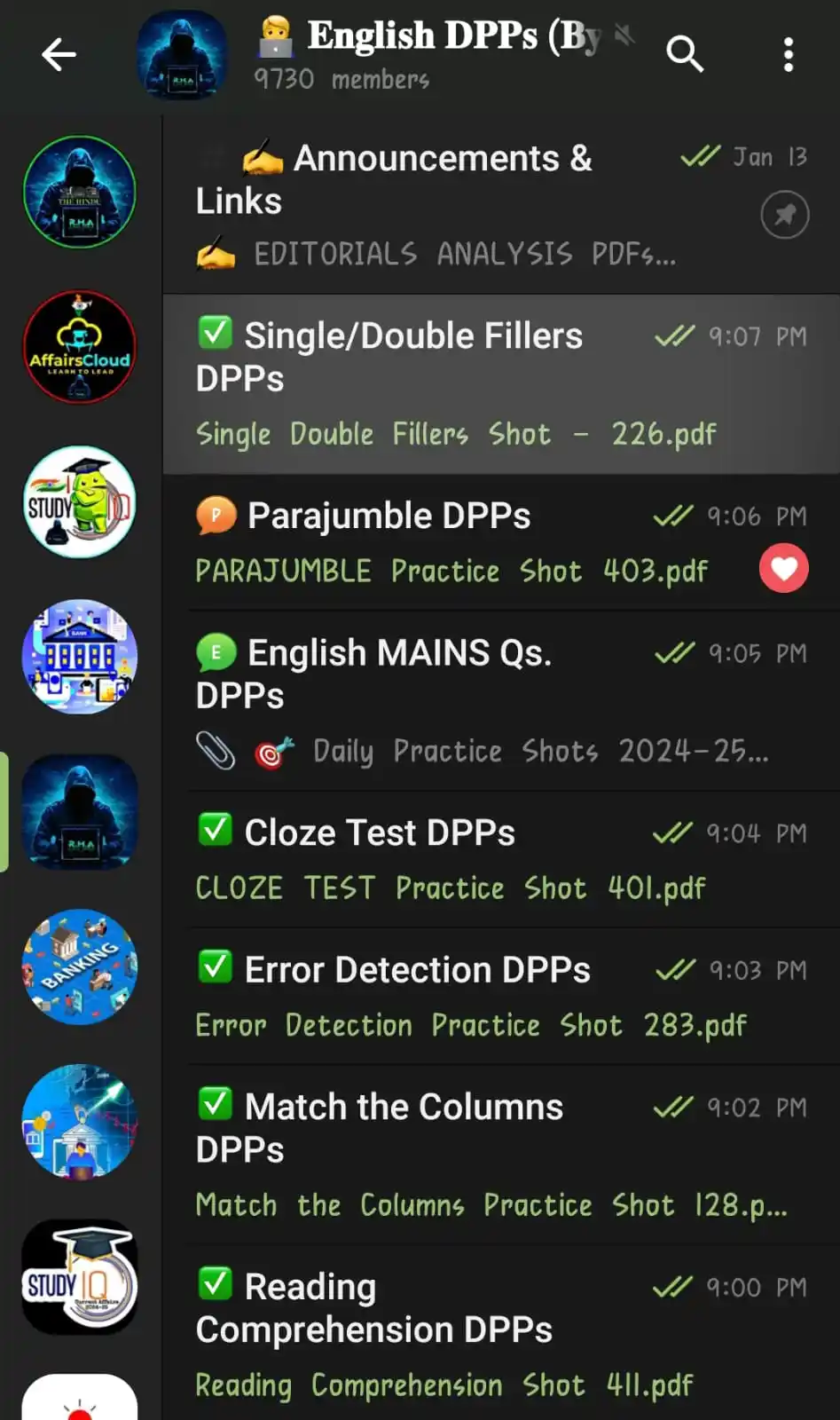This screenshot has width=840, height=1420.
Task: Select the Banking chat avatar in sidebar
Action: point(79,966)
